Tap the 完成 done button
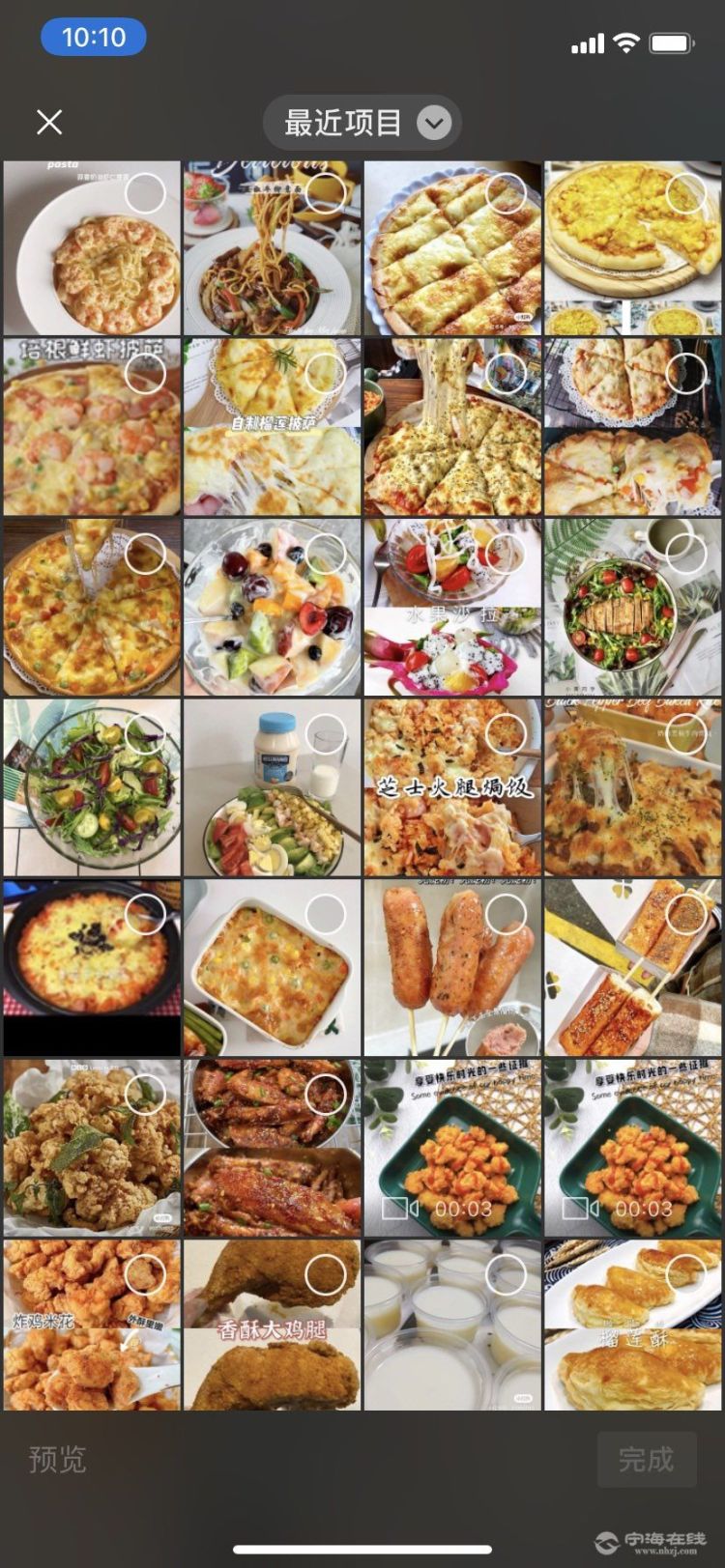725x1568 pixels. tap(646, 1459)
